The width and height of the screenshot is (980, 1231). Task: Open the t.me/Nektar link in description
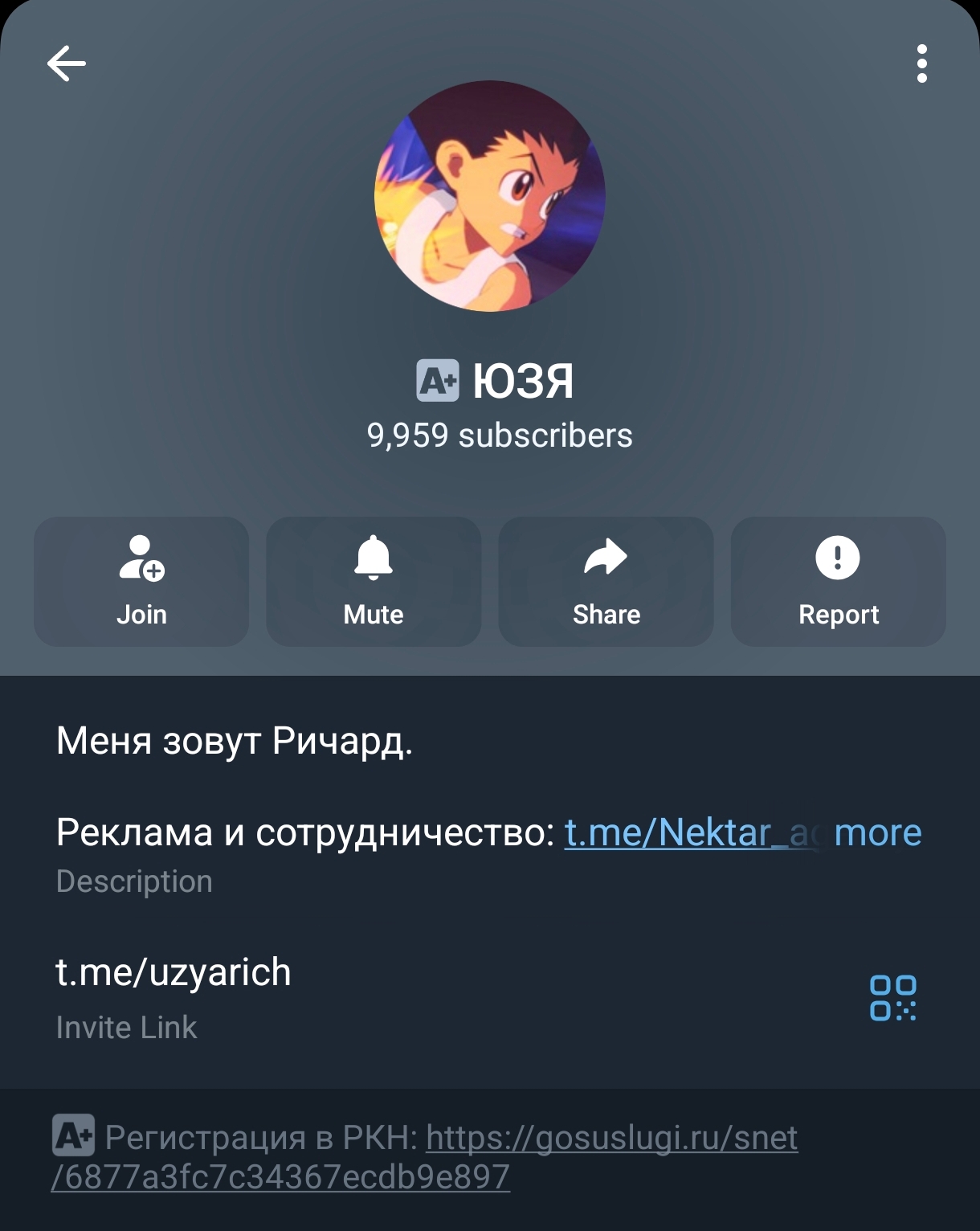(675, 832)
